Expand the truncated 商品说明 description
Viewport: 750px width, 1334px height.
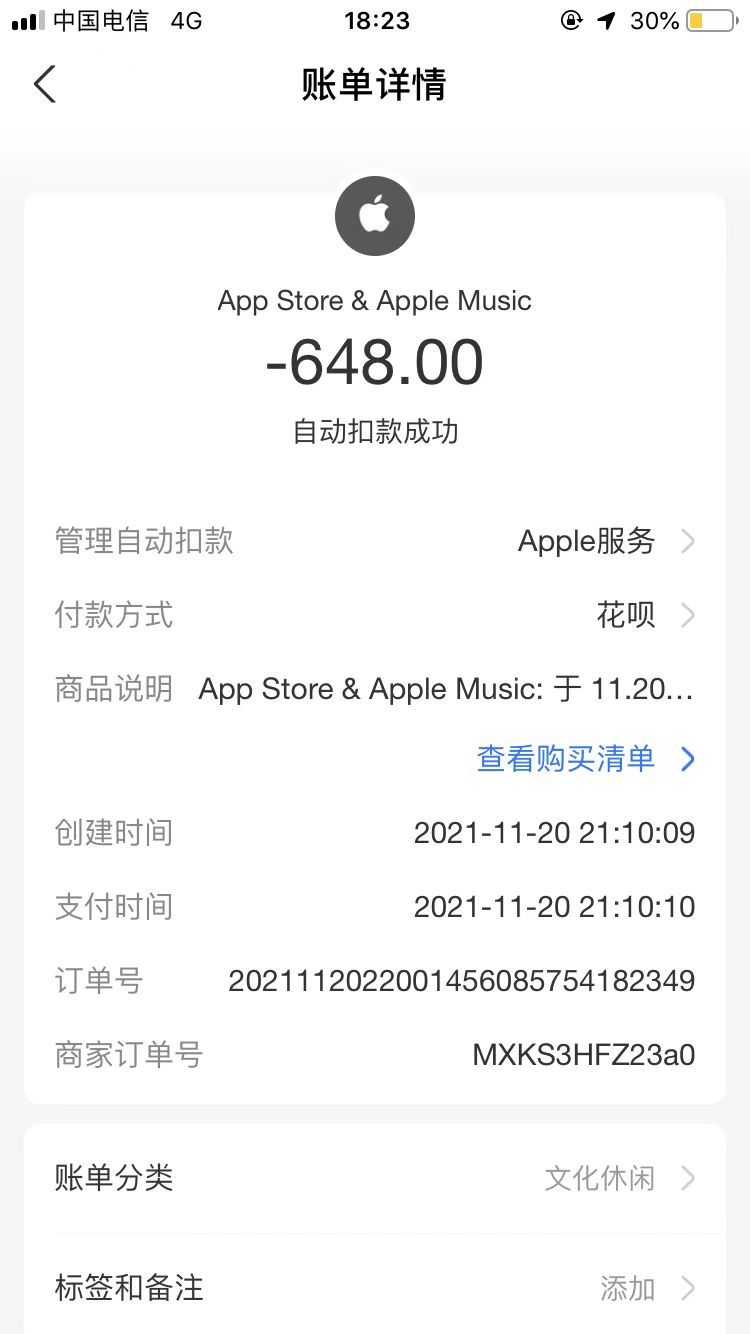(446, 689)
